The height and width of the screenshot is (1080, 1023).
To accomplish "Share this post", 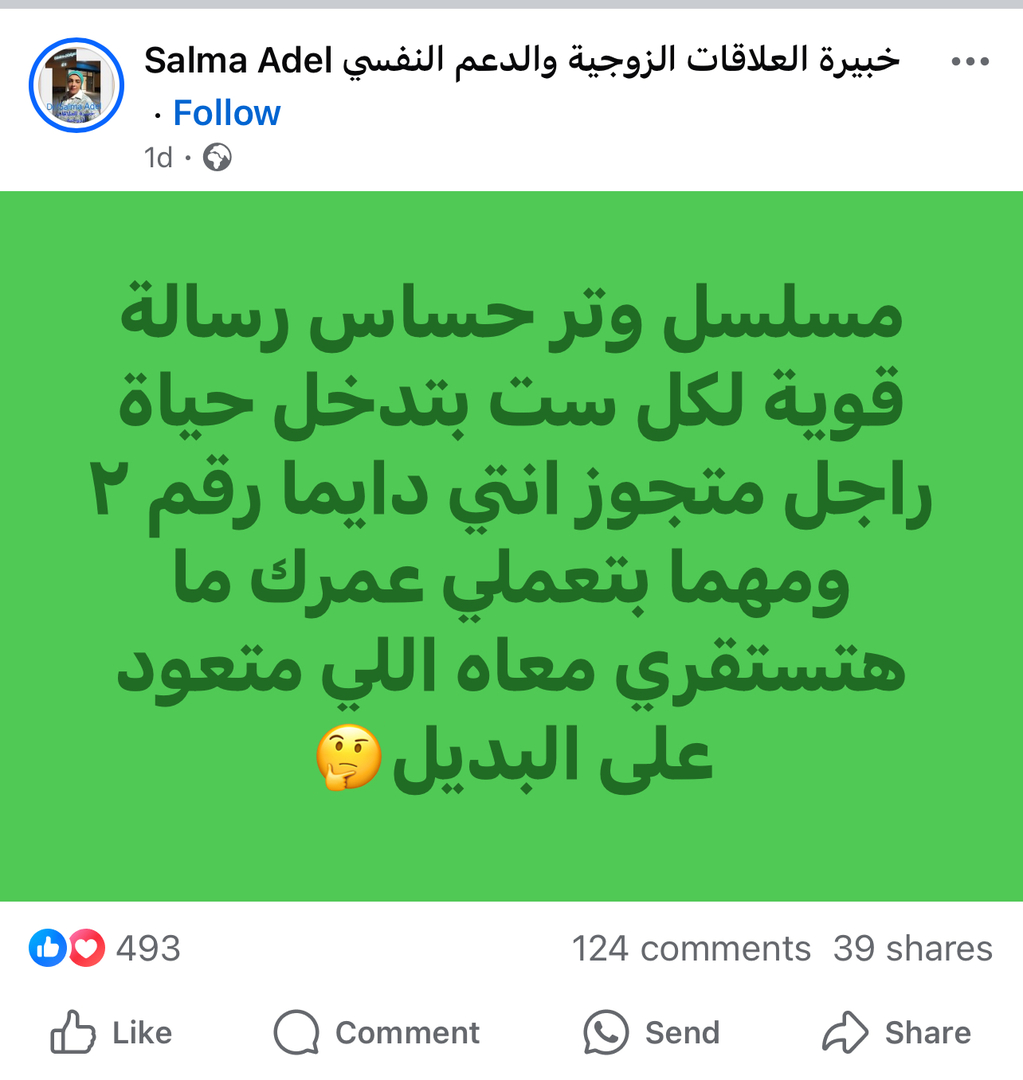I will (895, 1032).
